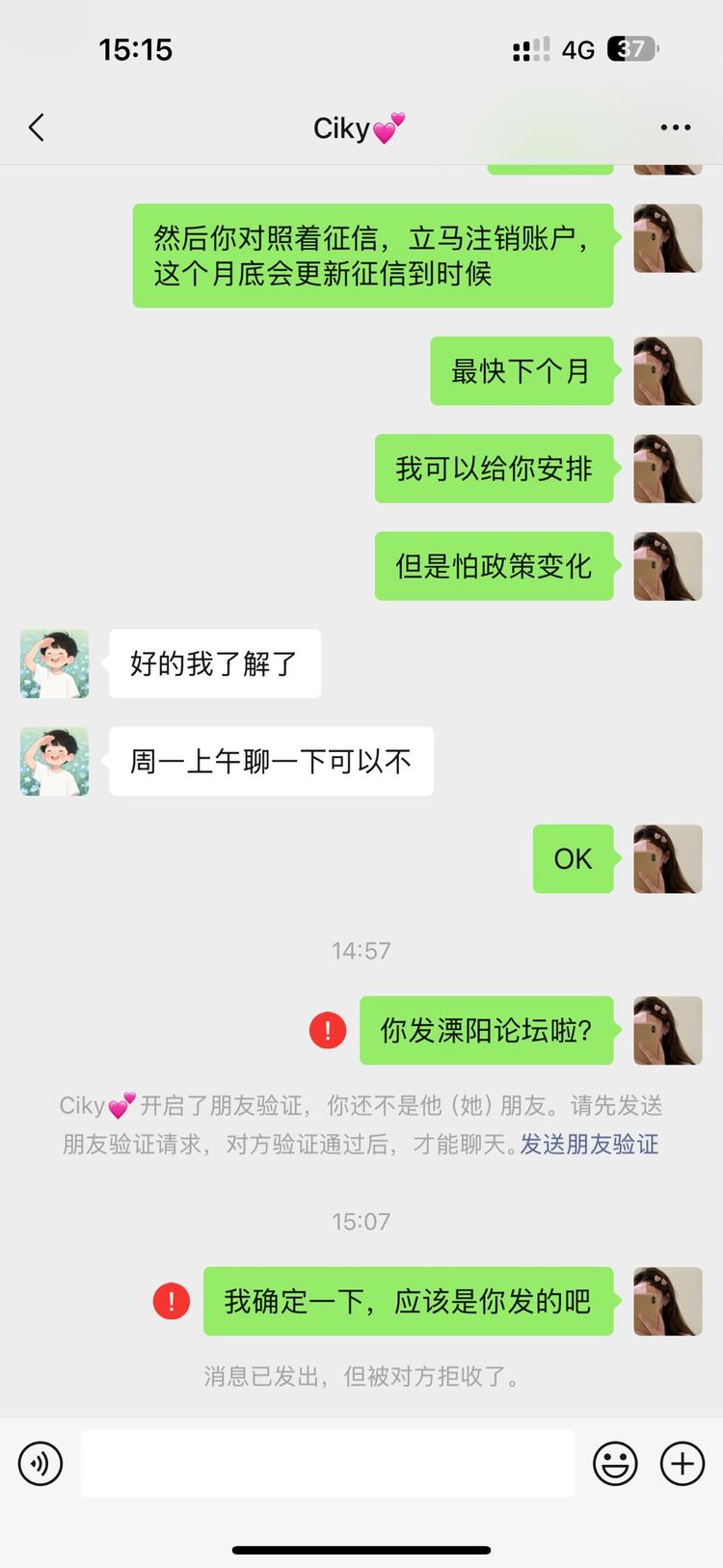The width and height of the screenshot is (723, 1568).
Task: Open my avatar beside the OK message
Action: [x=667, y=858]
